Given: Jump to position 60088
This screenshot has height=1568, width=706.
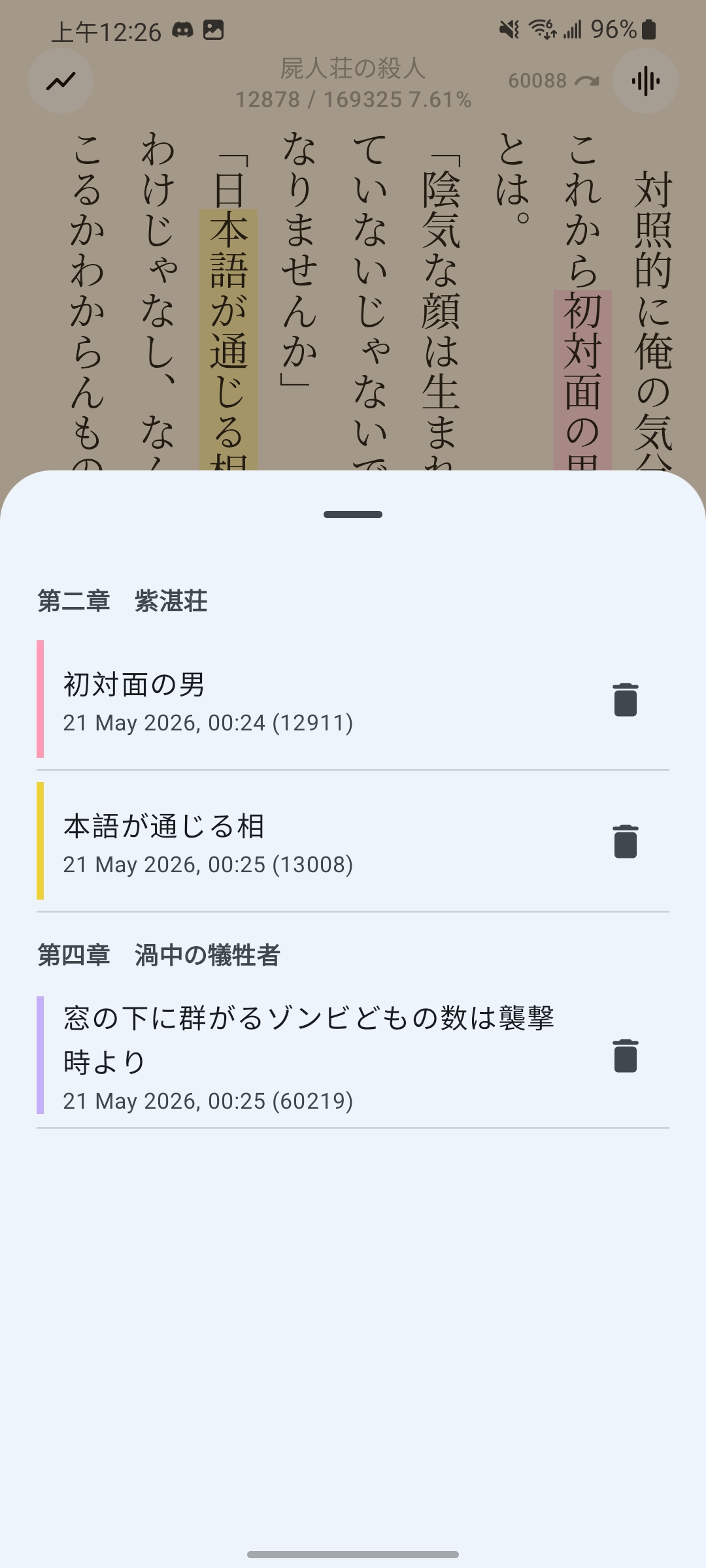Looking at the screenshot, I should 553,81.
